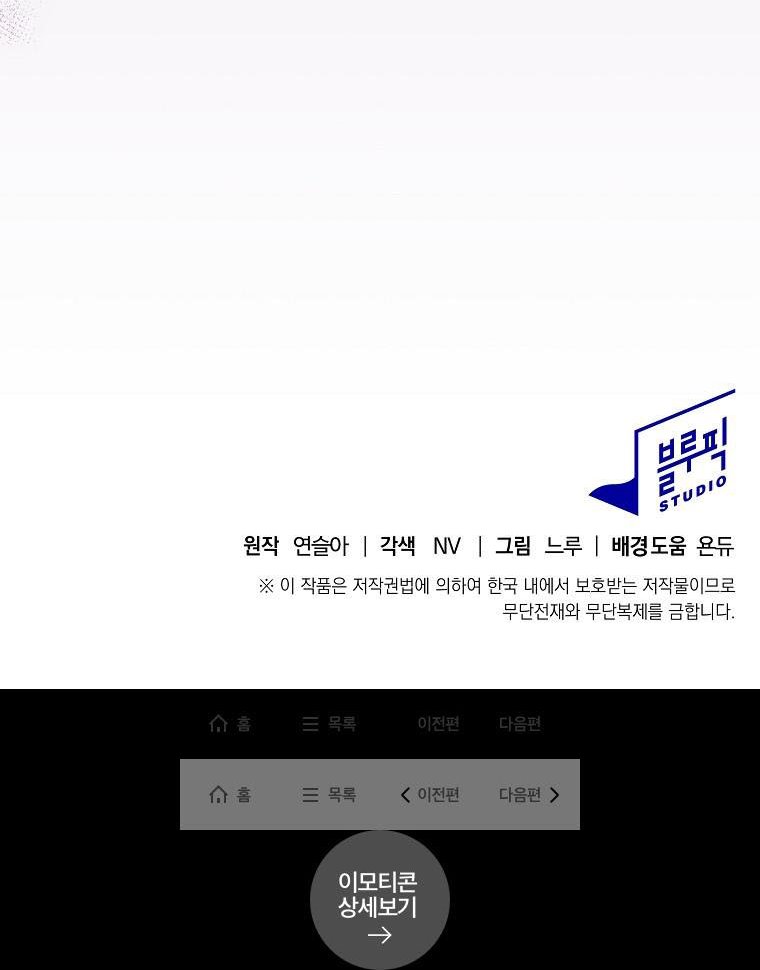Open the episode list (목록)
This screenshot has height=970, width=760.
[329, 794]
